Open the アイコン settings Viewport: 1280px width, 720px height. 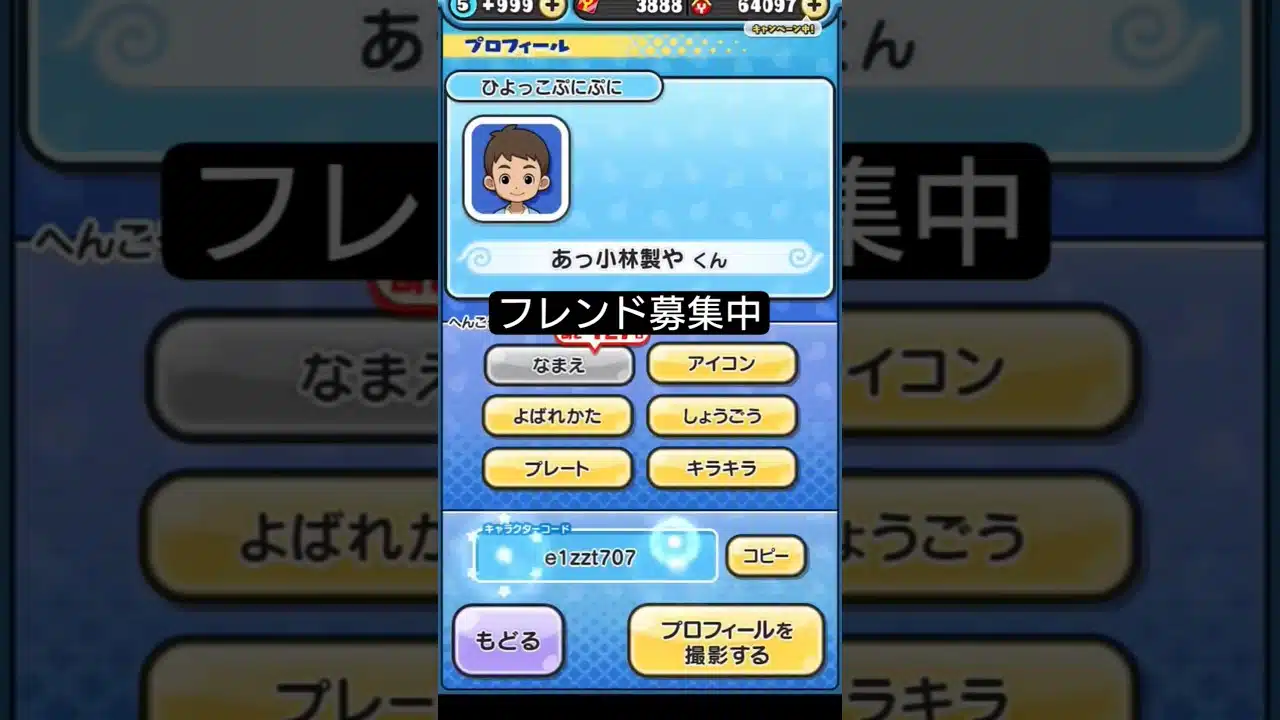point(721,364)
